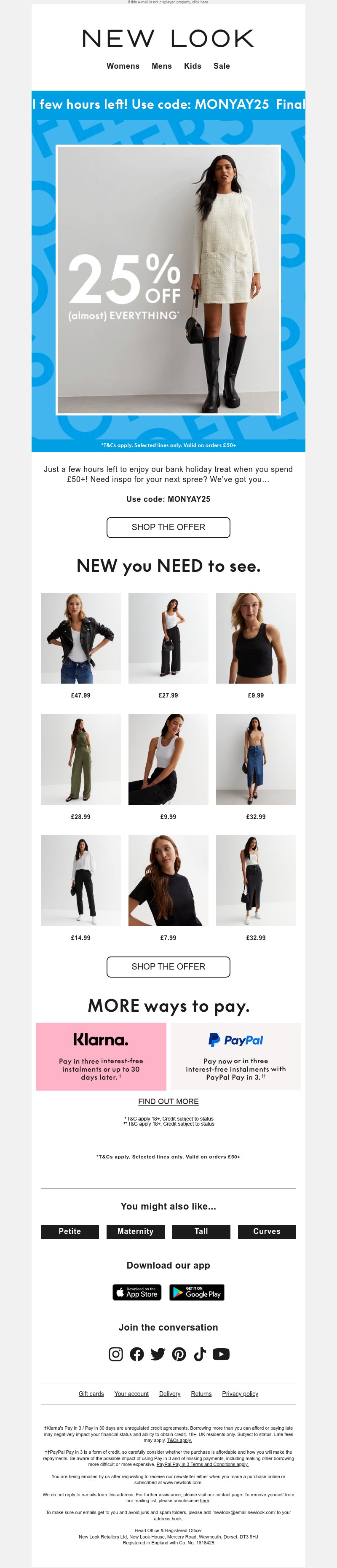Visit the TikTok profile
Viewport: 337px width, 1568px height.
pos(200,1354)
